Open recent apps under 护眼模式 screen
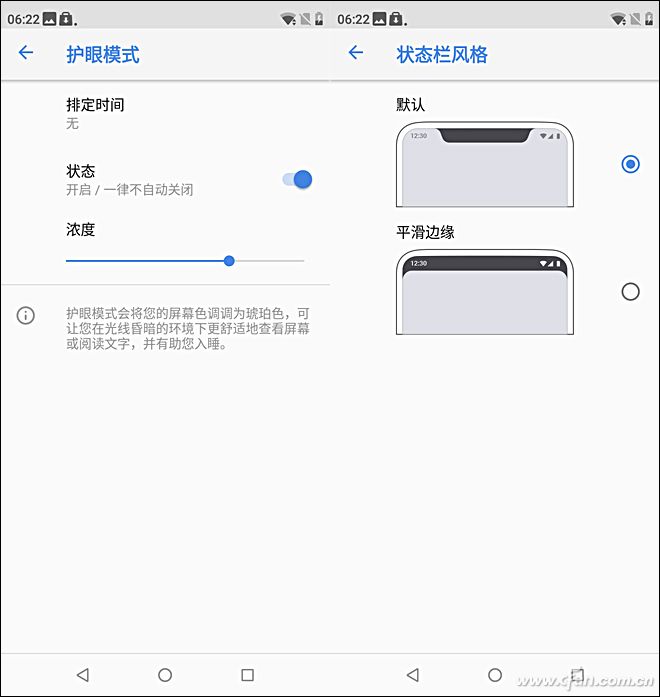Viewport: 660px width, 697px height. coord(248,675)
